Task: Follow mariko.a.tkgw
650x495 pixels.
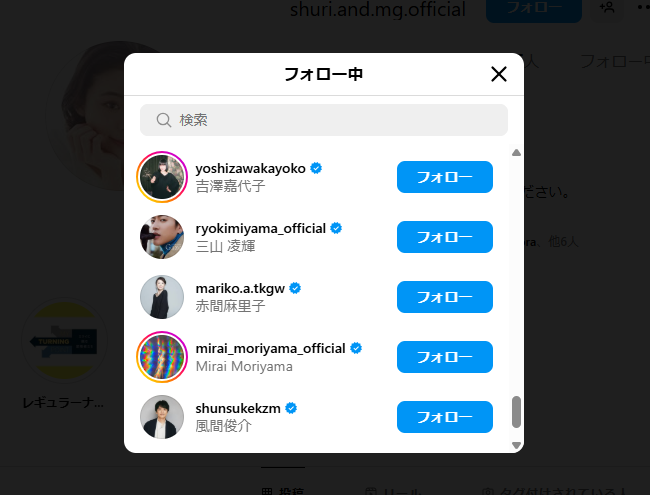Action: pos(444,297)
